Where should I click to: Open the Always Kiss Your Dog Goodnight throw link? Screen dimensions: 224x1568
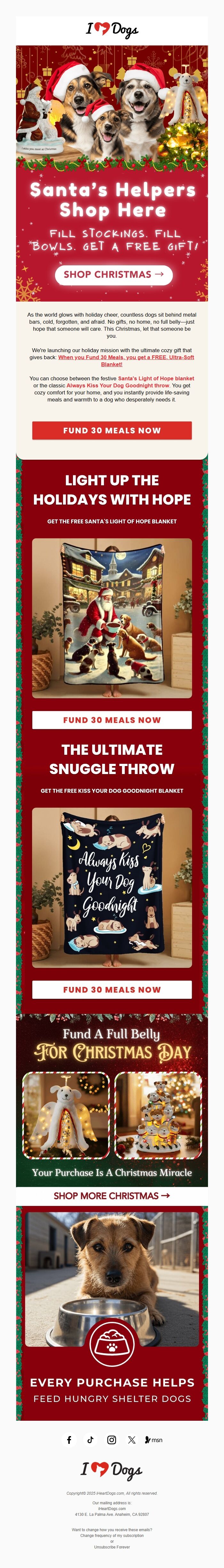(117, 385)
